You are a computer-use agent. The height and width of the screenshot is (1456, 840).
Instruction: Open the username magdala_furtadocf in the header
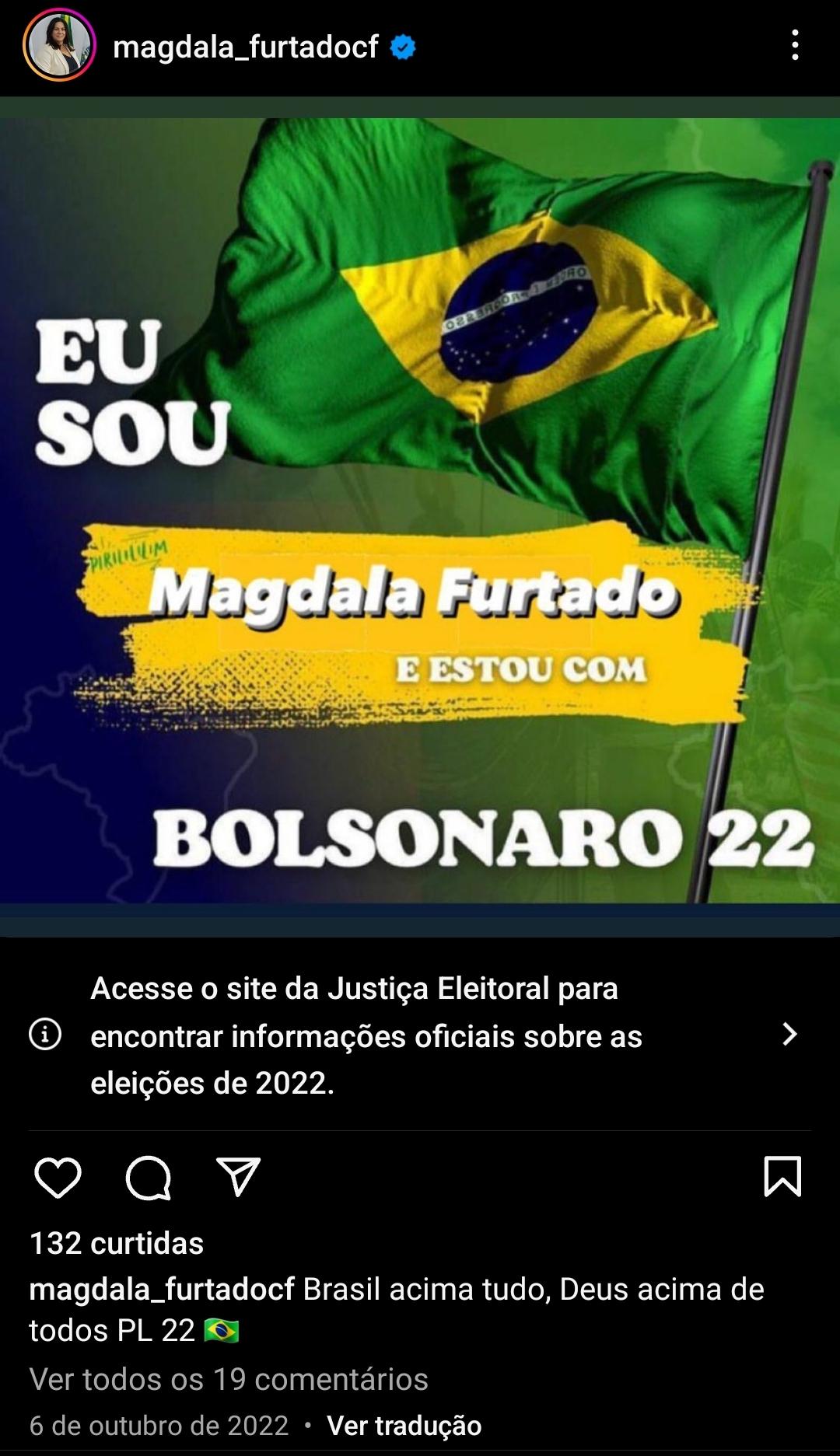246,47
